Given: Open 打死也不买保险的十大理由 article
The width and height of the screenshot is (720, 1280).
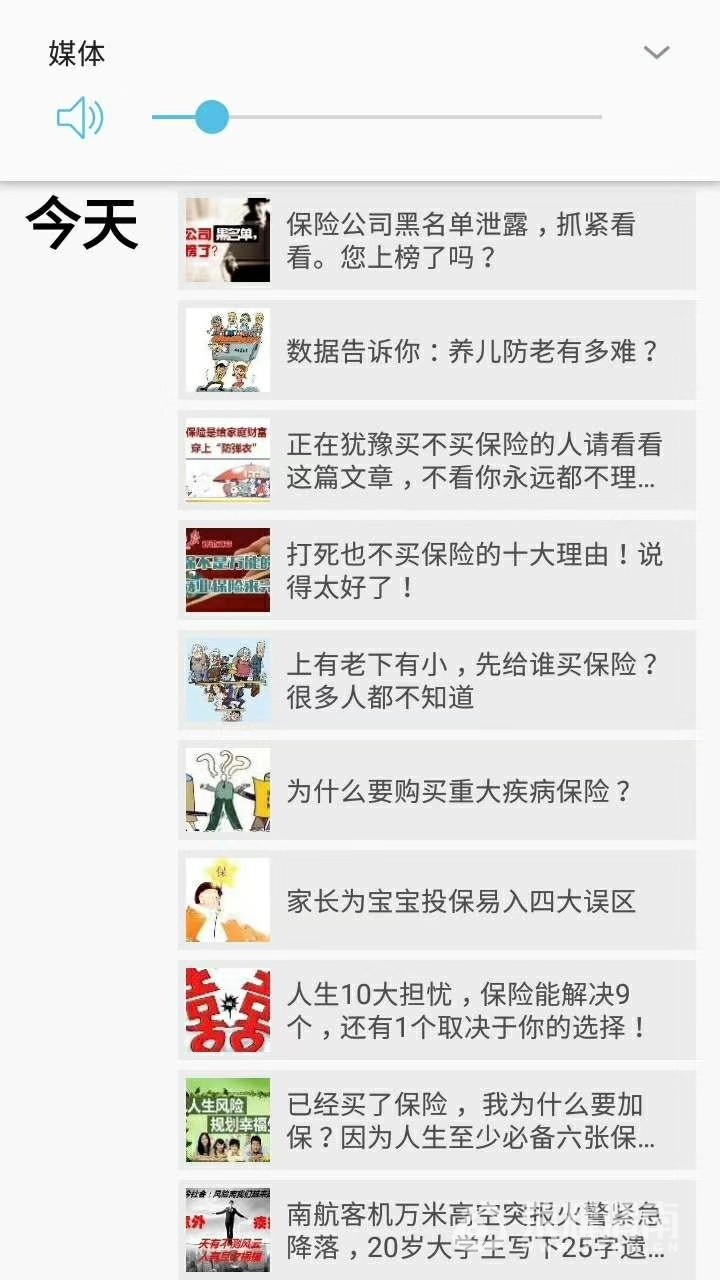Looking at the screenshot, I should pos(437,570).
